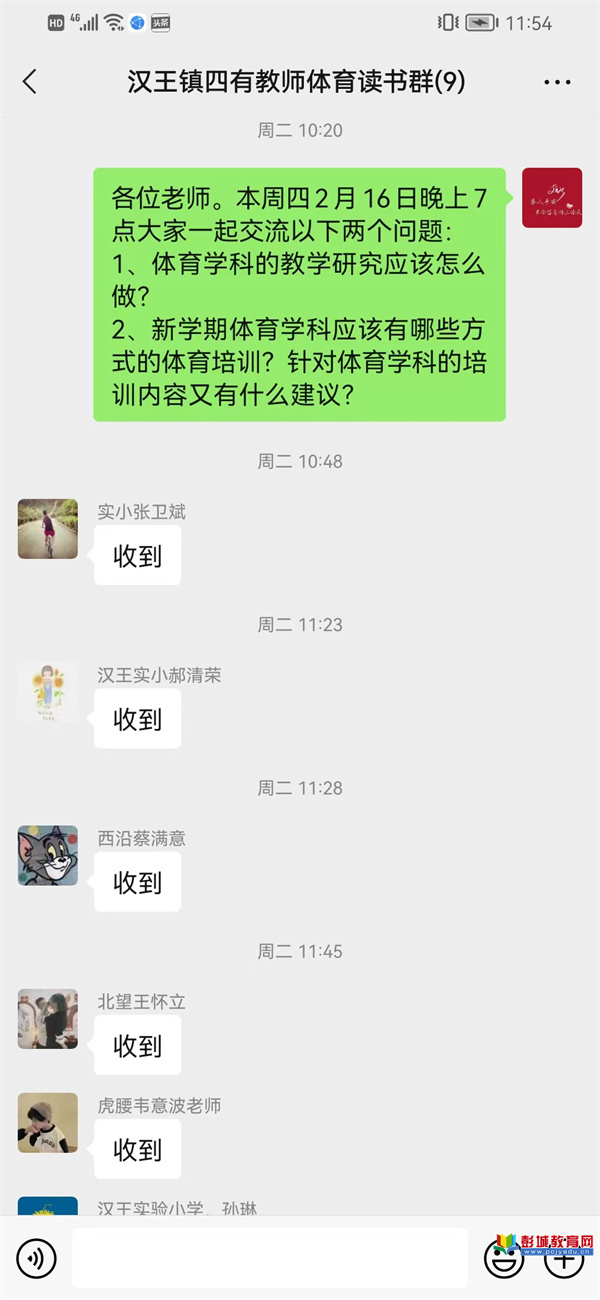Open avatar of 实小张卫斌
The image size is (600, 1300).
click(48, 529)
